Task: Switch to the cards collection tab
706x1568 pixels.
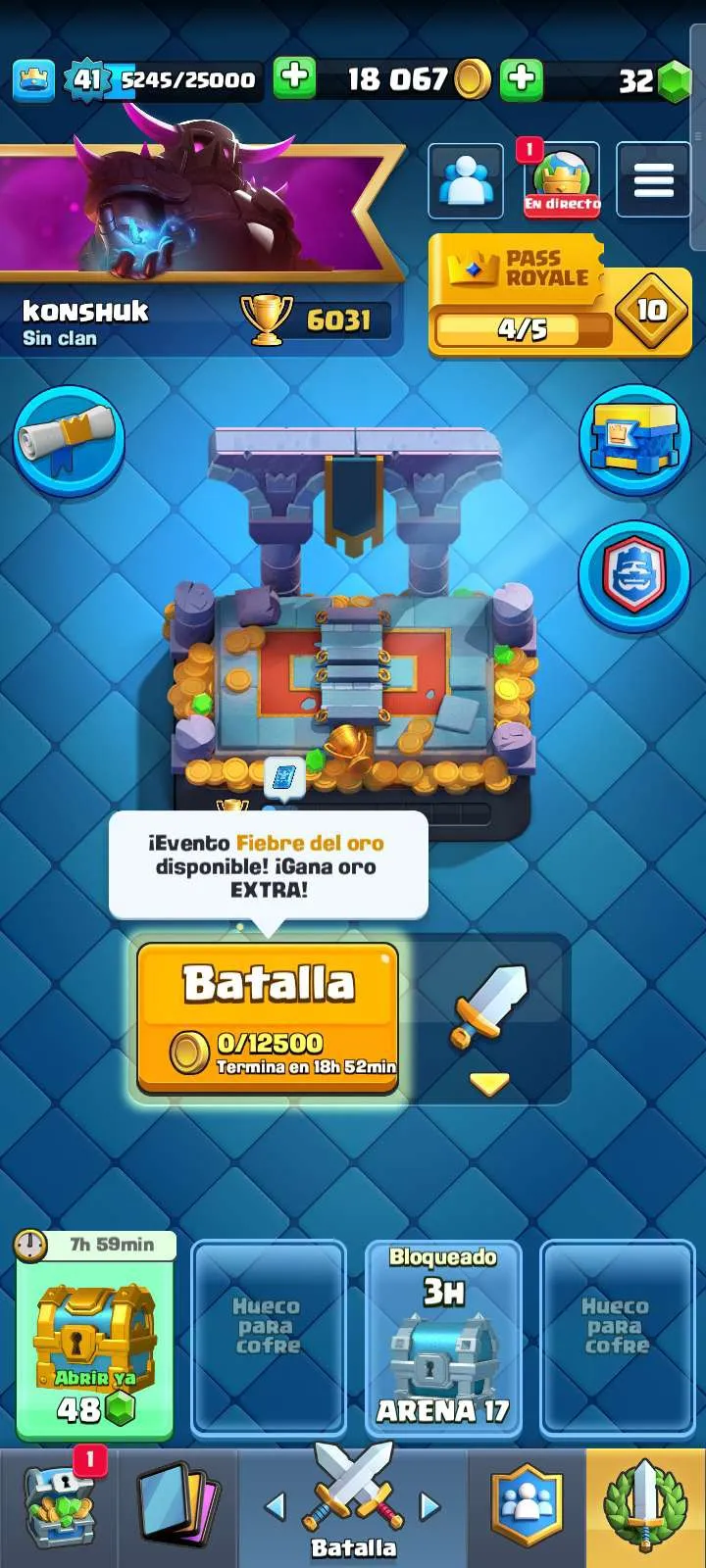Action: (x=177, y=1507)
